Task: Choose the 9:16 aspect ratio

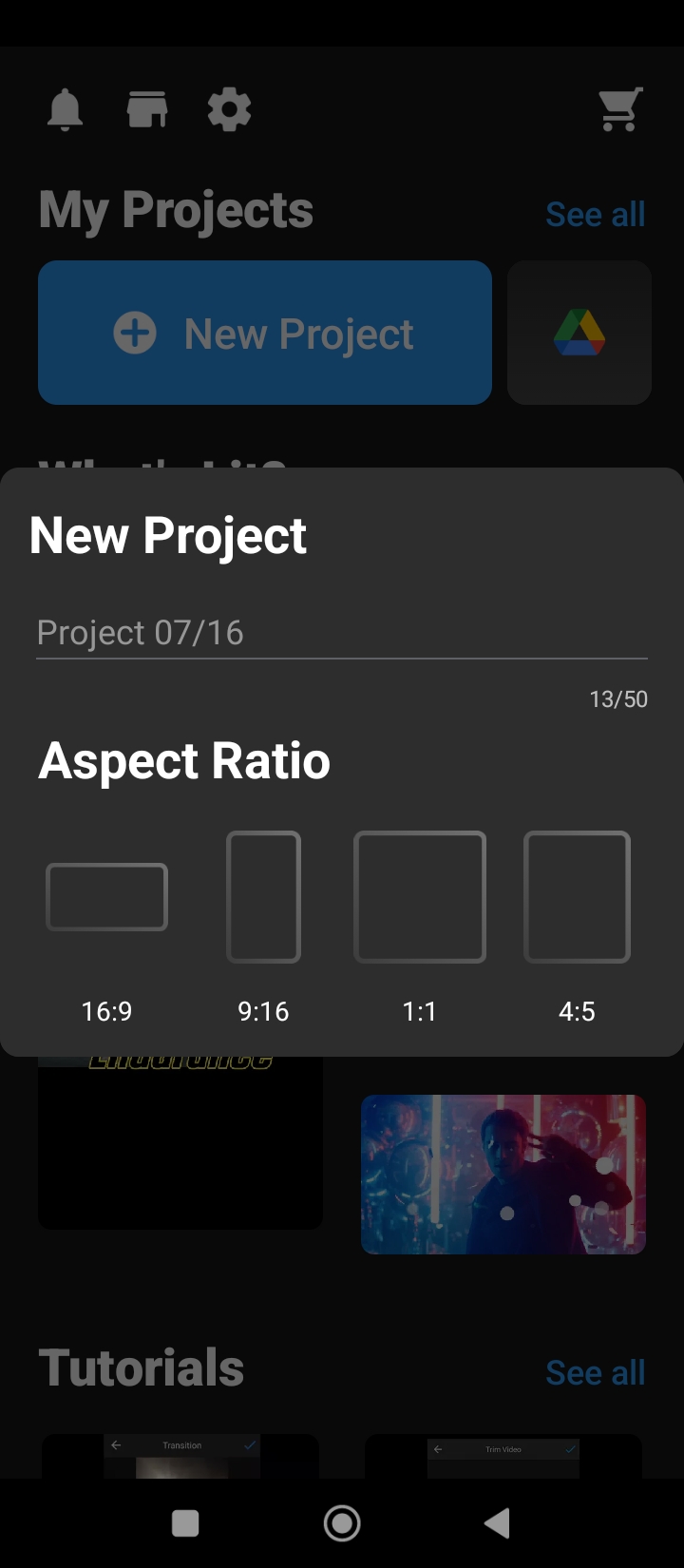Action: [x=263, y=897]
